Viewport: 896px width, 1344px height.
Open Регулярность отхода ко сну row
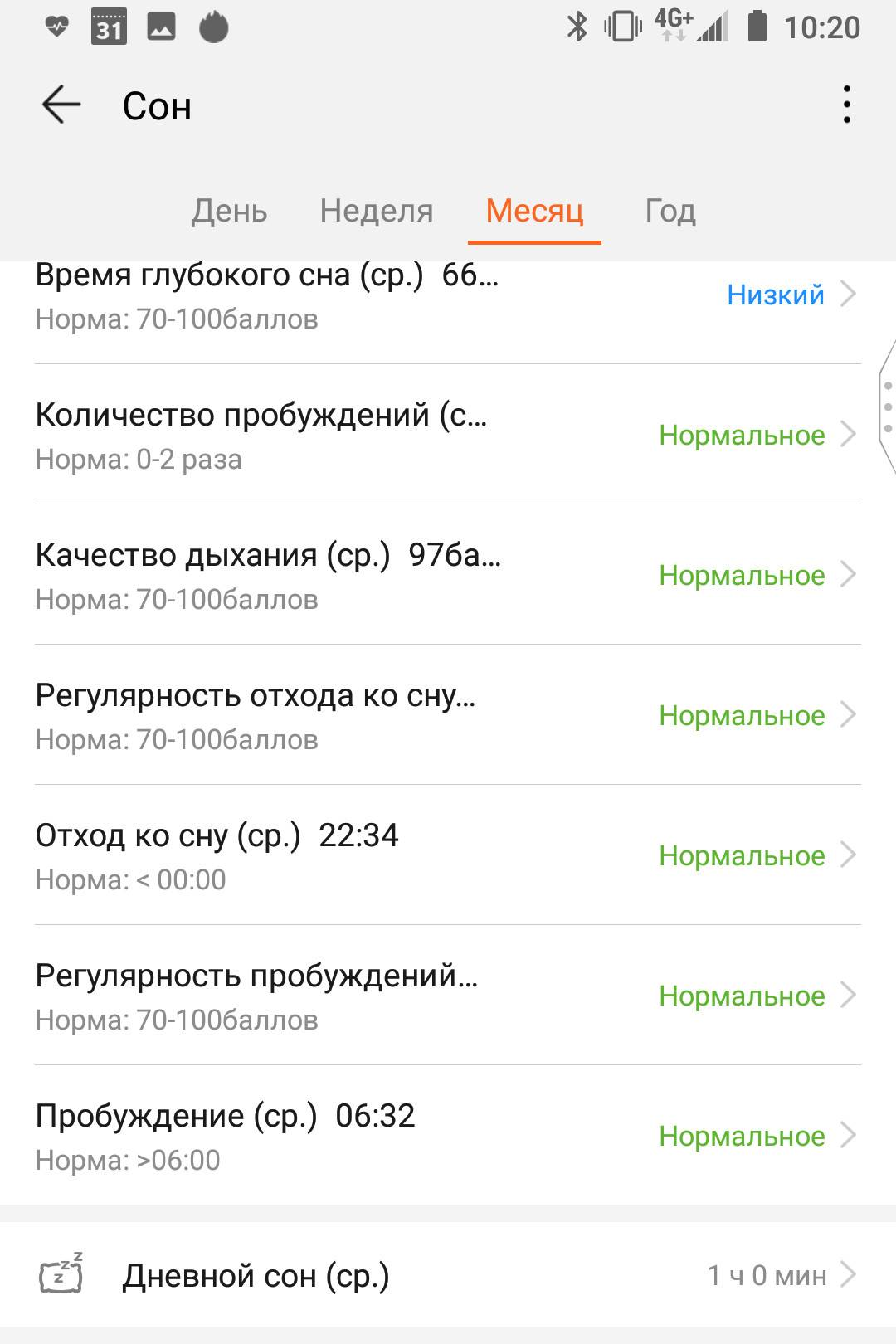click(448, 715)
